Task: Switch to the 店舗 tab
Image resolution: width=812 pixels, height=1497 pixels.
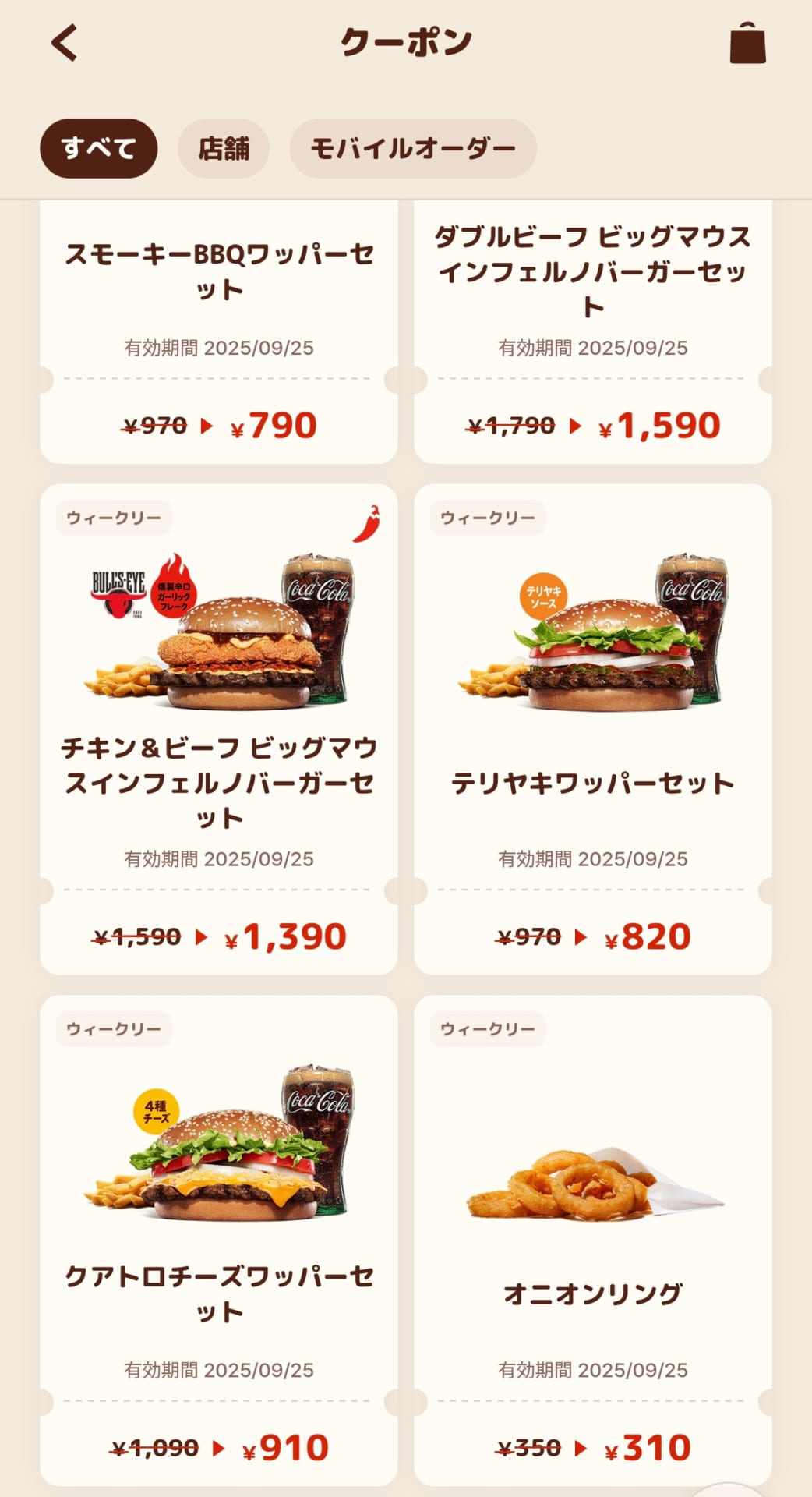Action: [x=224, y=148]
